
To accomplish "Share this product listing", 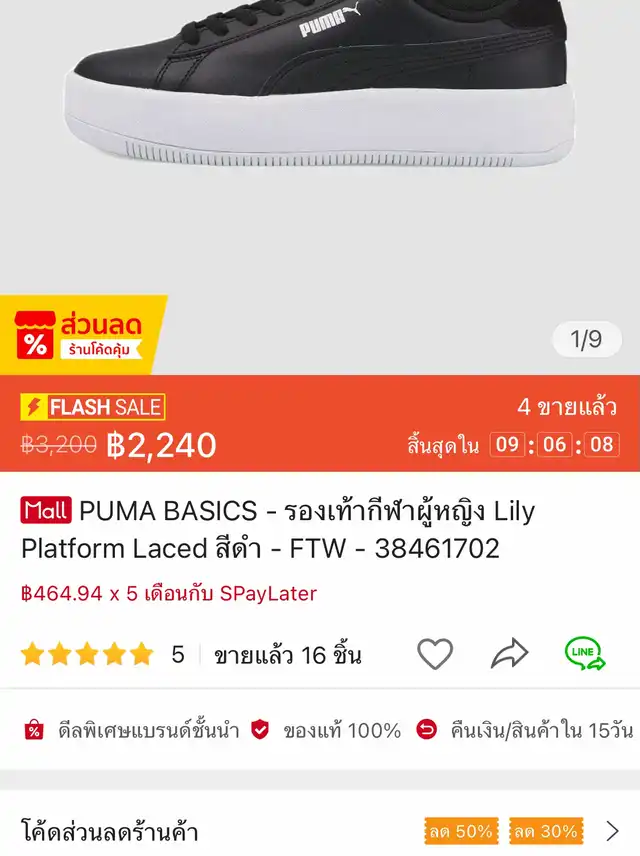I will tap(509, 655).
